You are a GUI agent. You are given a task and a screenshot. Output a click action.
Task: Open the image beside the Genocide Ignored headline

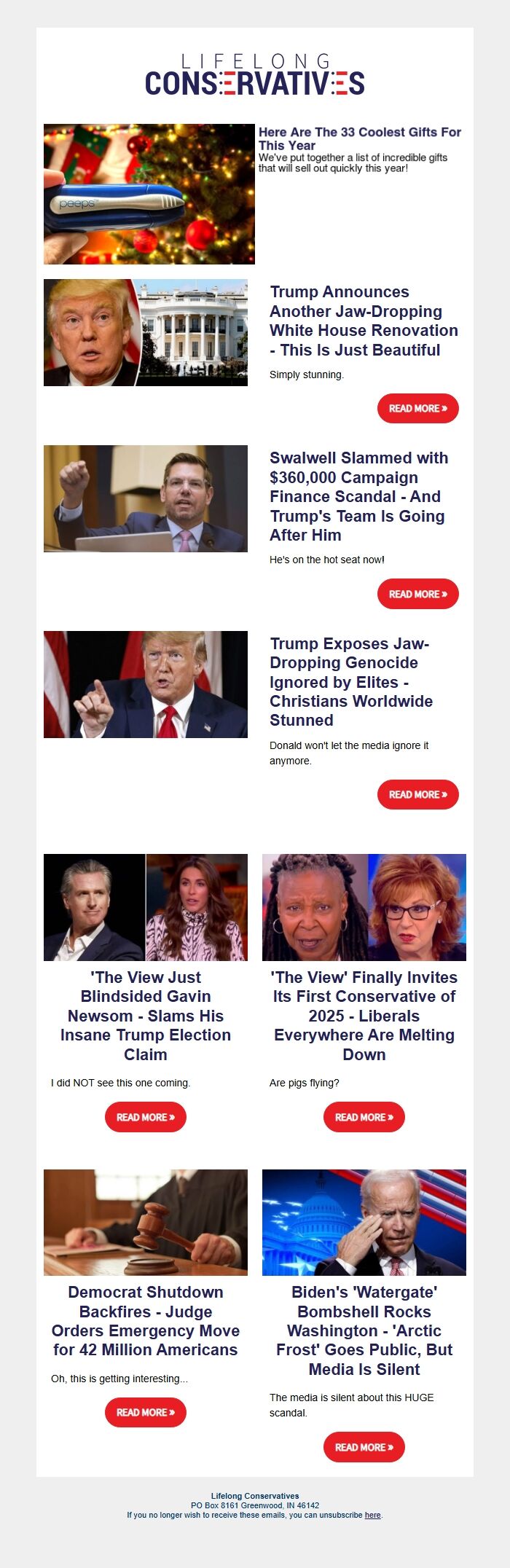(146, 685)
